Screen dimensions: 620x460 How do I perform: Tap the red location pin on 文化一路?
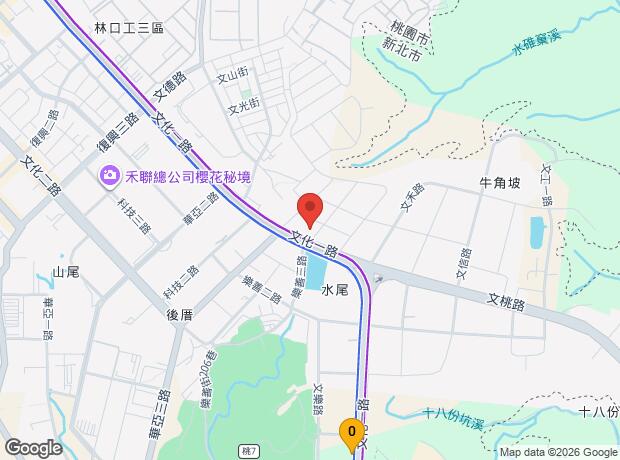pos(310,208)
